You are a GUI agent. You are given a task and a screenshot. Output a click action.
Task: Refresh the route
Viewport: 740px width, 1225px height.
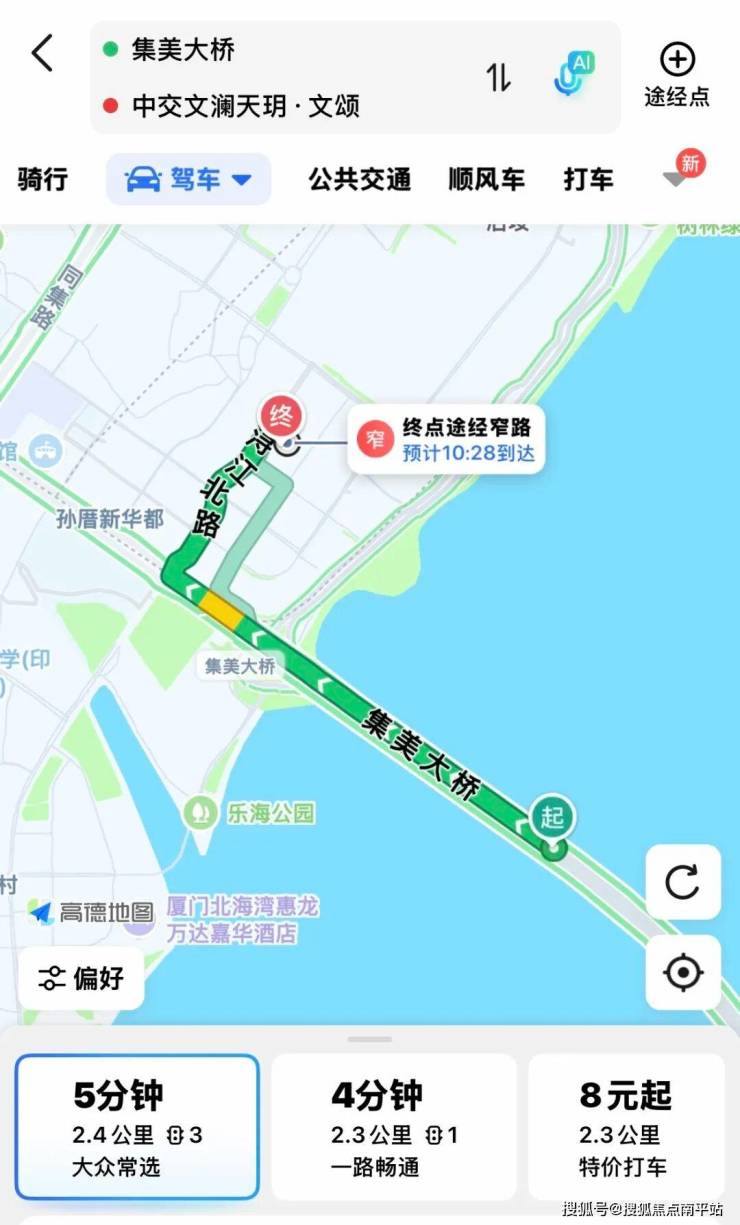click(683, 882)
